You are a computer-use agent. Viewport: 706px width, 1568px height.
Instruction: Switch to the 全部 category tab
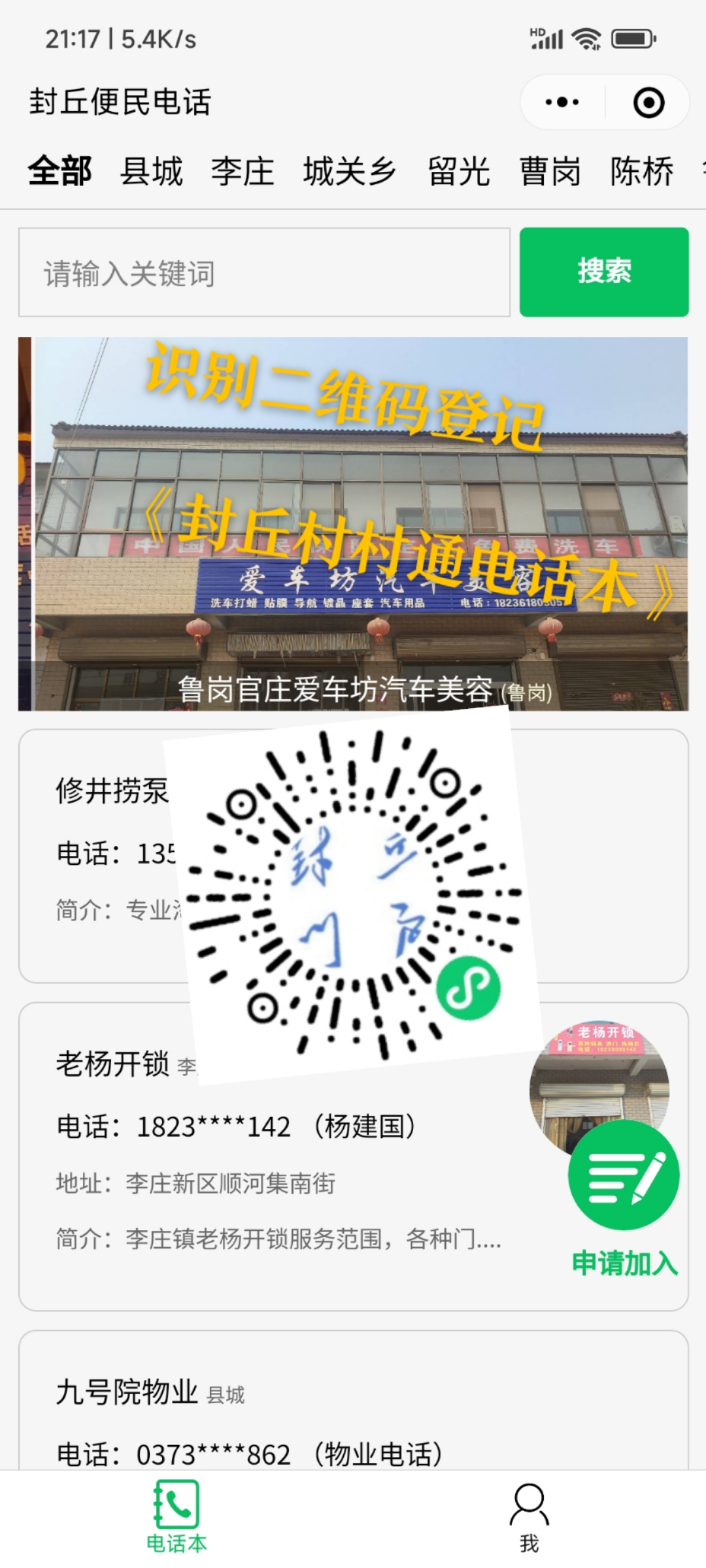59,172
